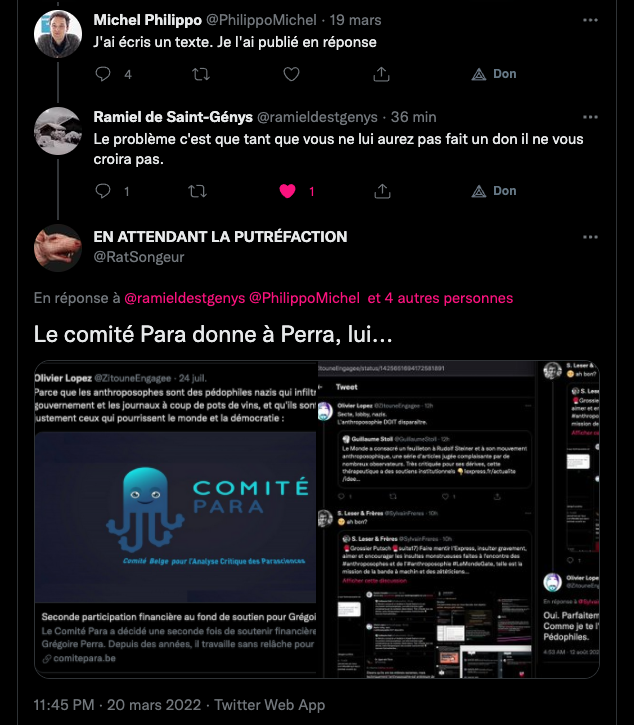634x725 pixels.
Task: Open more options on Michel Philippo's tweet
Action: coord(597,20)
